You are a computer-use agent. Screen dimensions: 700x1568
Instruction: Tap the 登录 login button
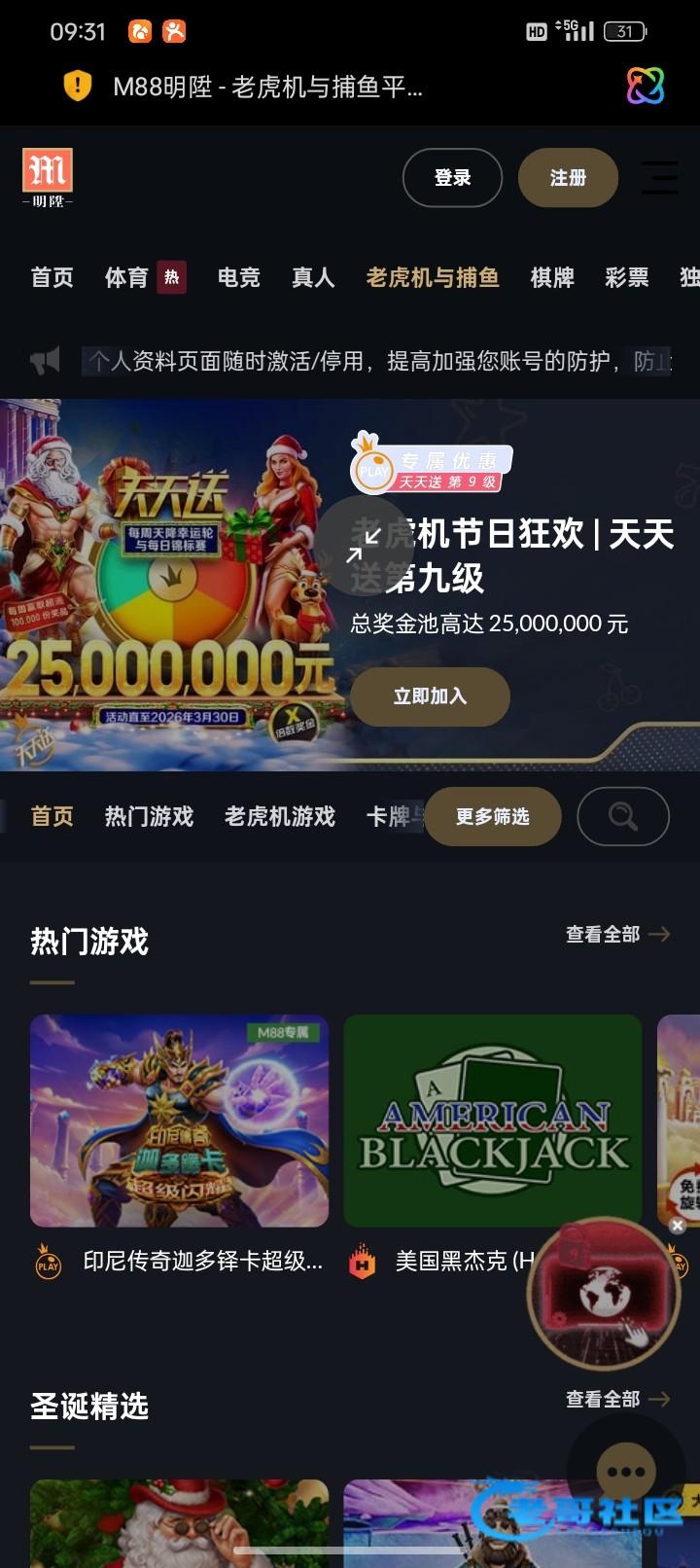(x=452, y=178)
